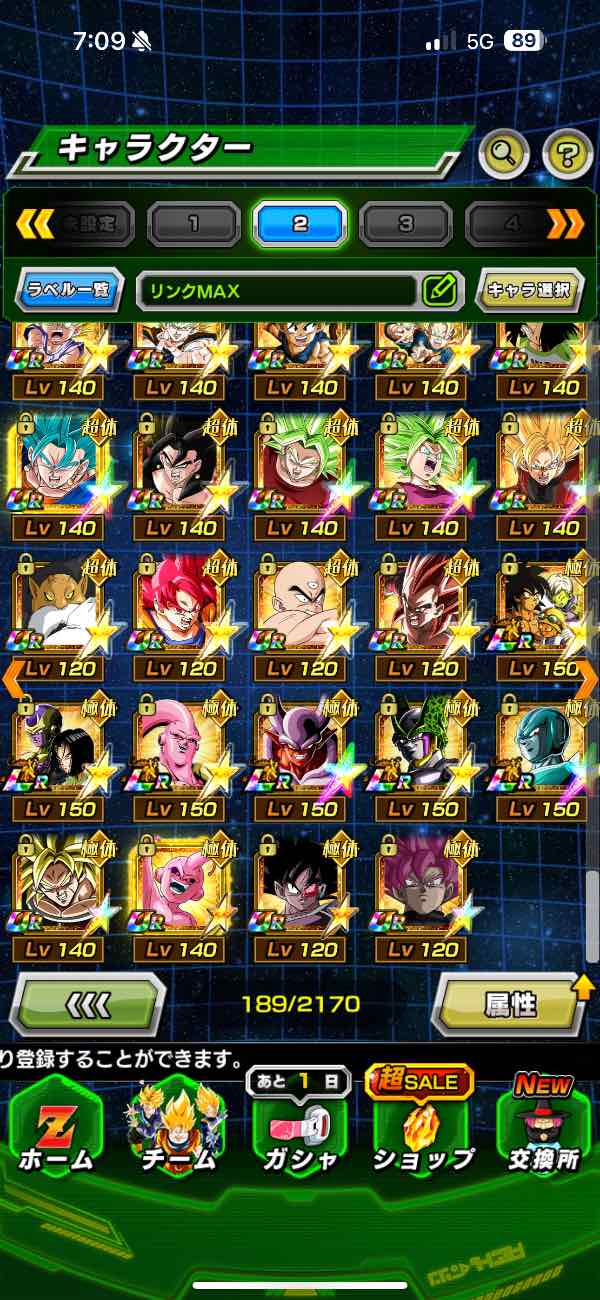Switch to label tab 3
600x1300 pixels.
coord(405,224)
